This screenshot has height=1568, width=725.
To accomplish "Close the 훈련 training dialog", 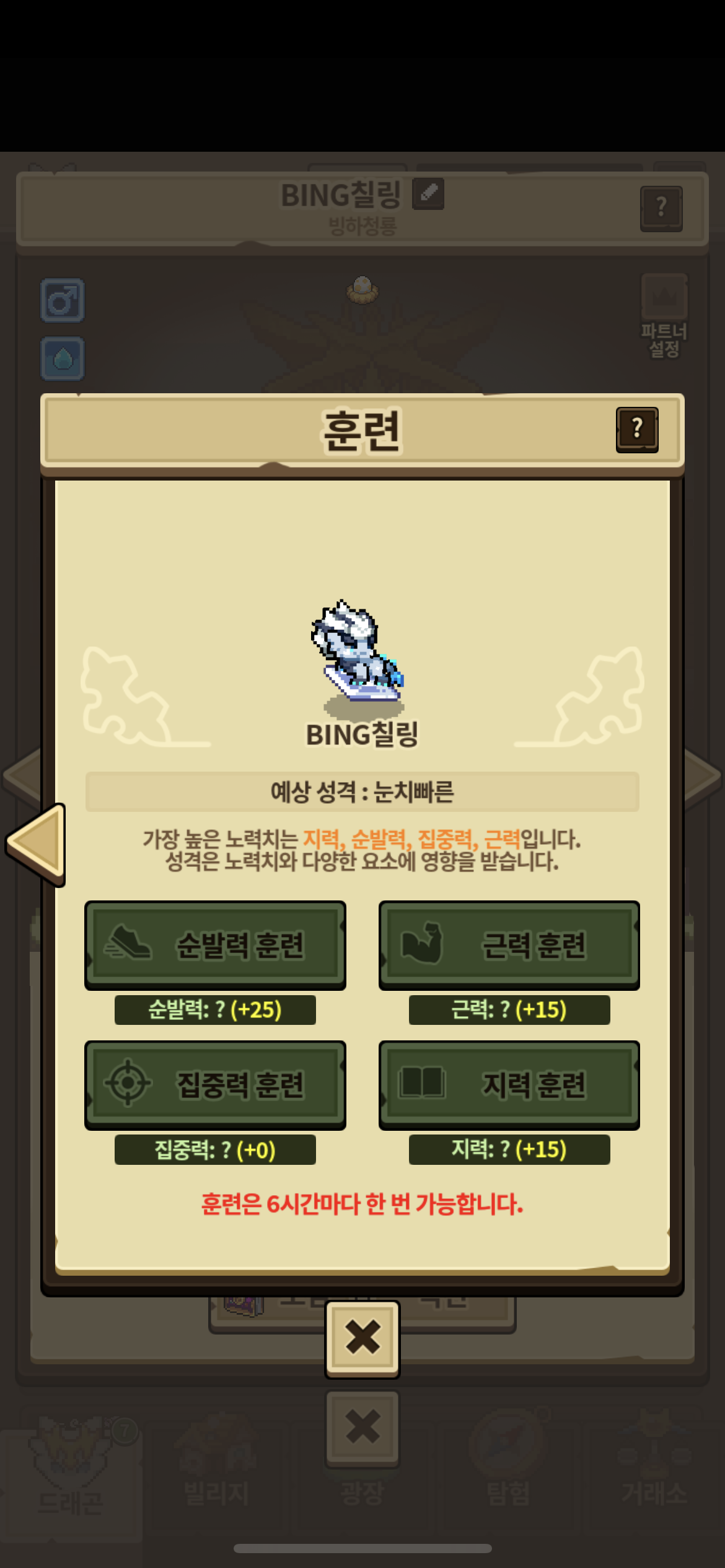I will (362, 1339).
